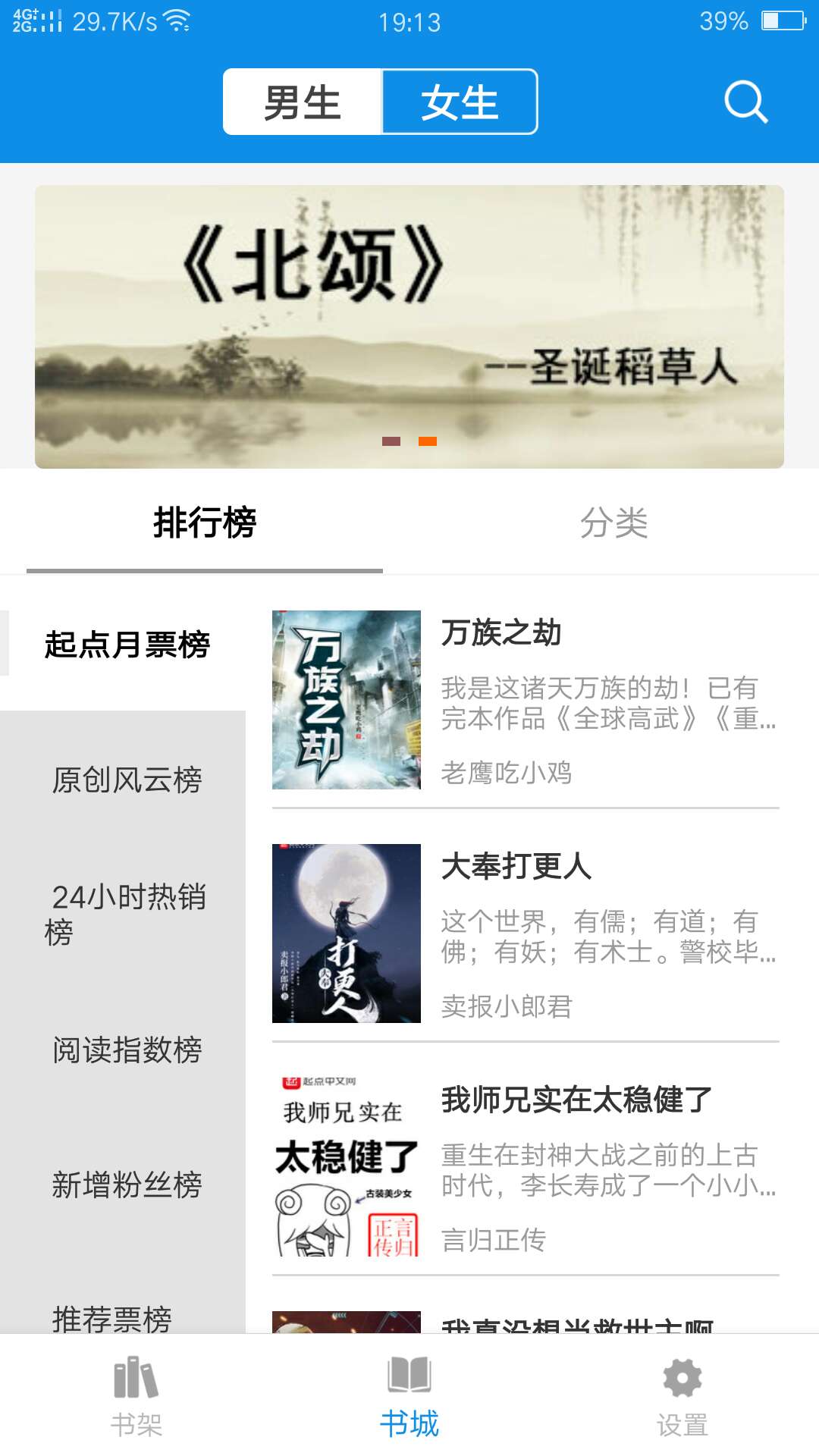Open the 原创风云榜 ranking list
The width and height of the screenshot is (819, 1456).
(127, 780)
